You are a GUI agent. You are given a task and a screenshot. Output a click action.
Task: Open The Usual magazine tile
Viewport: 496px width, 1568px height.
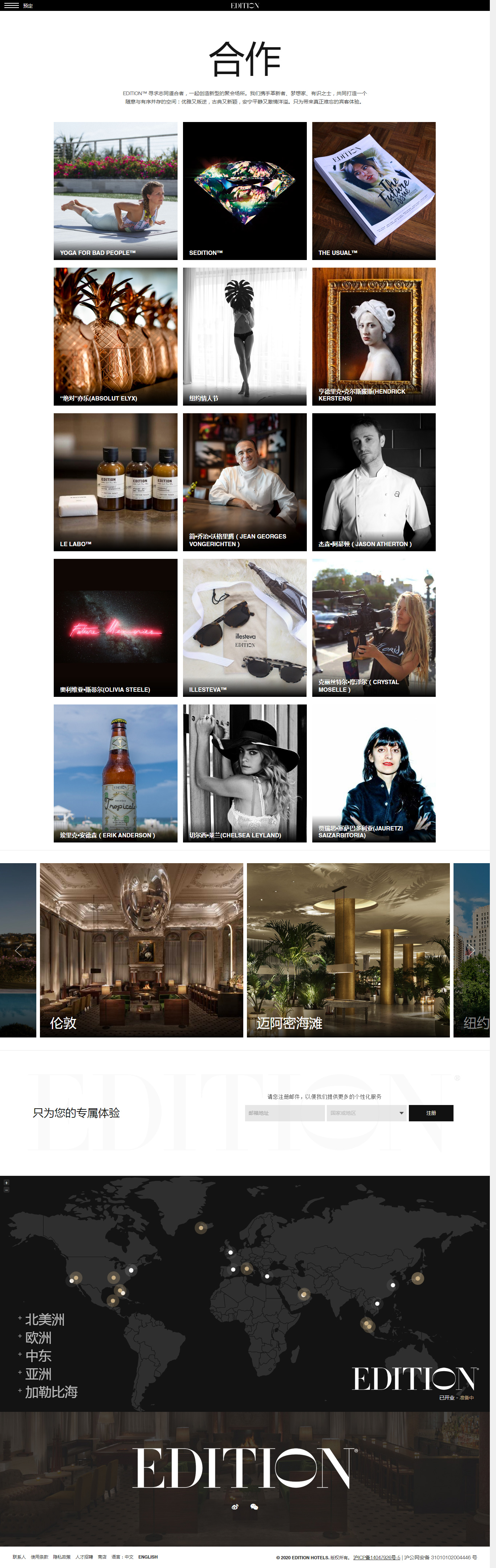[x=374, y=191]
